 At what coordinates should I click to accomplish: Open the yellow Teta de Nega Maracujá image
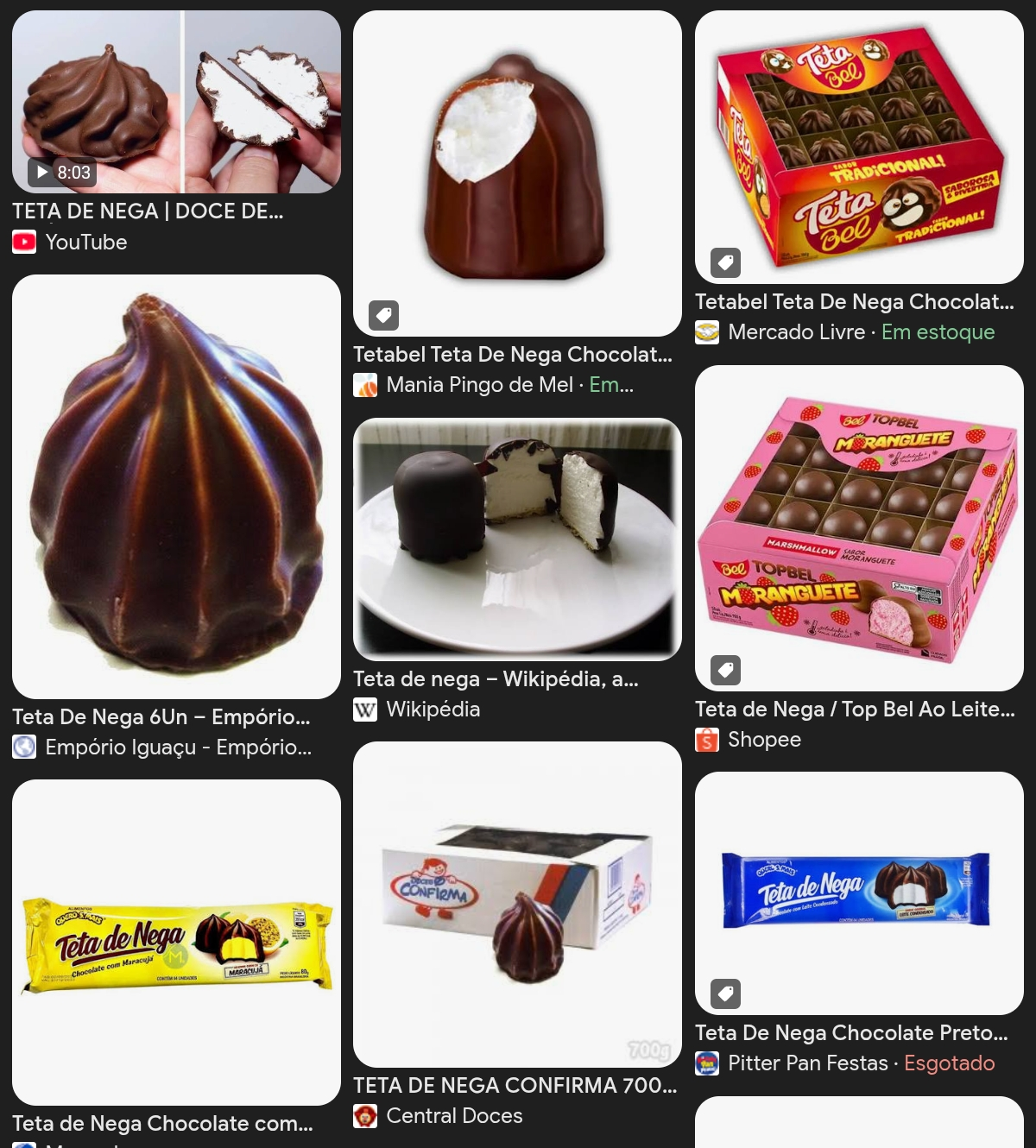(176, 942)
